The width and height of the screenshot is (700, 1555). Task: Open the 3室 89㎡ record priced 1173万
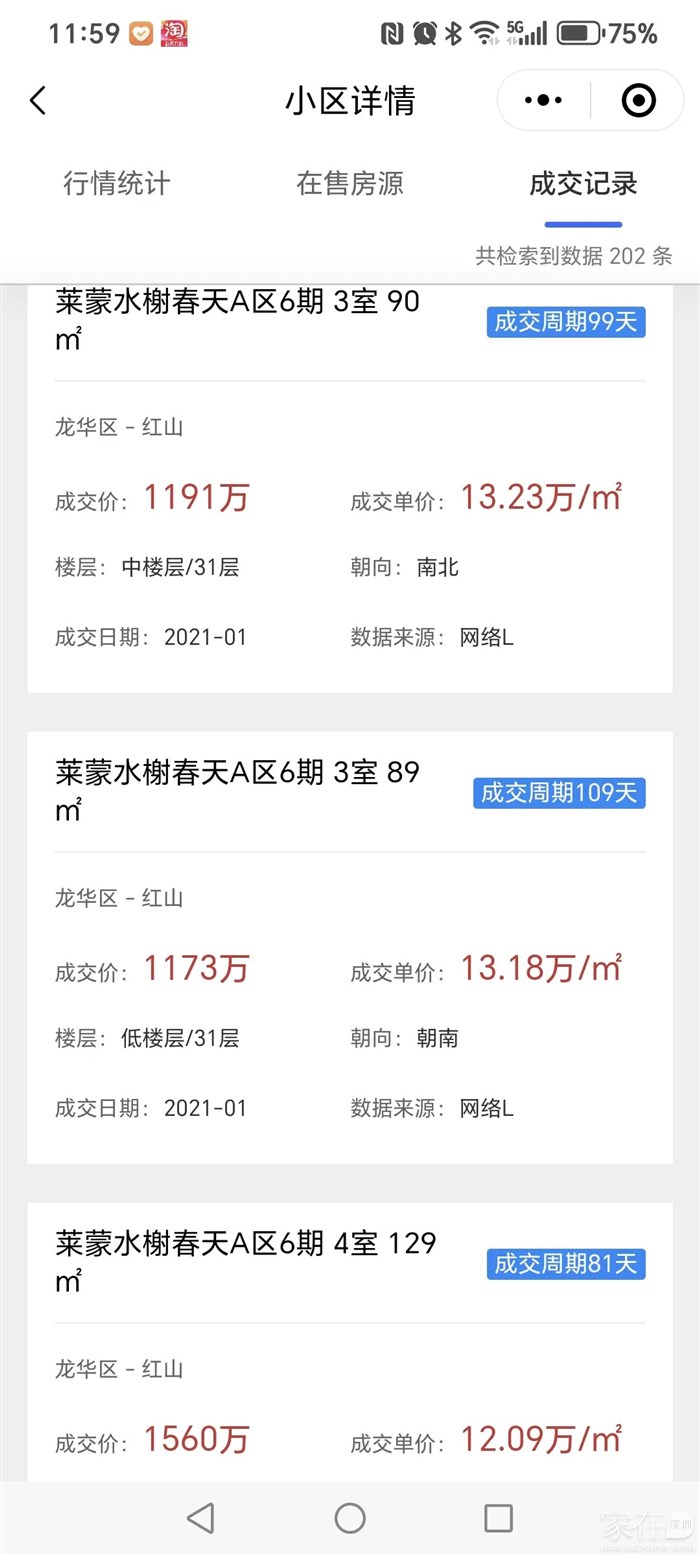point(350,947)
